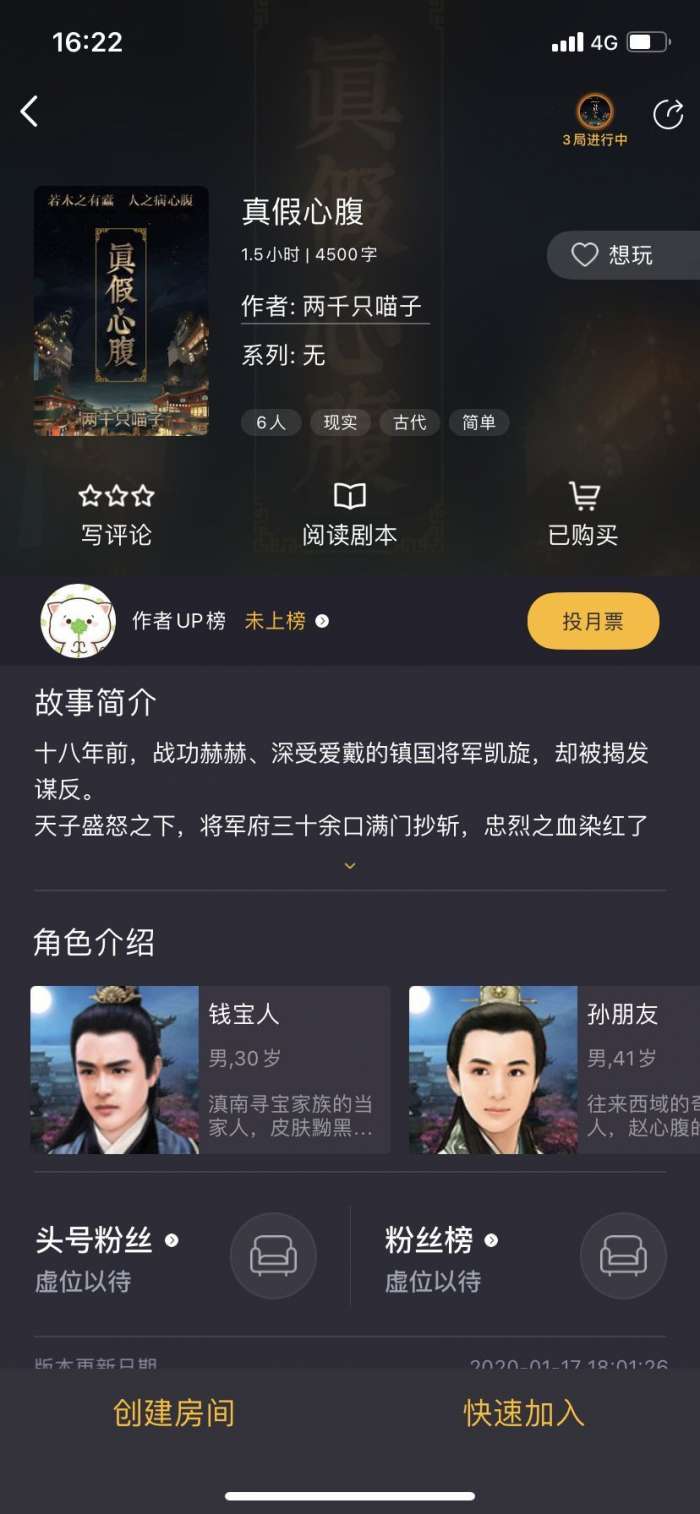Image resolution: width=700 pixels, height=1514 pixels.
Task: Open the 钱宝人 character card
Action: (x=210, y=1069)
